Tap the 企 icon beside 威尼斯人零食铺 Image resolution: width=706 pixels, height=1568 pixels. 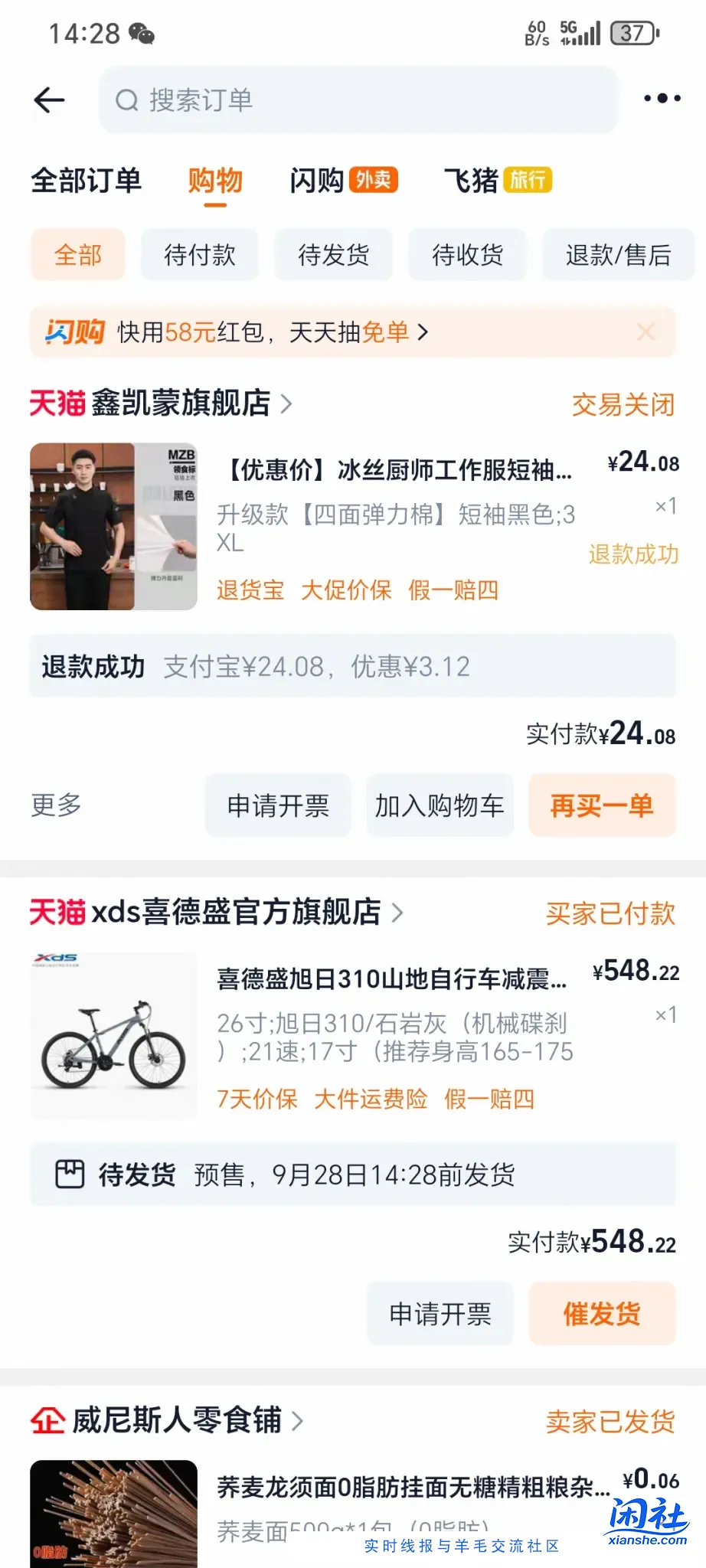pos(47,1422)
